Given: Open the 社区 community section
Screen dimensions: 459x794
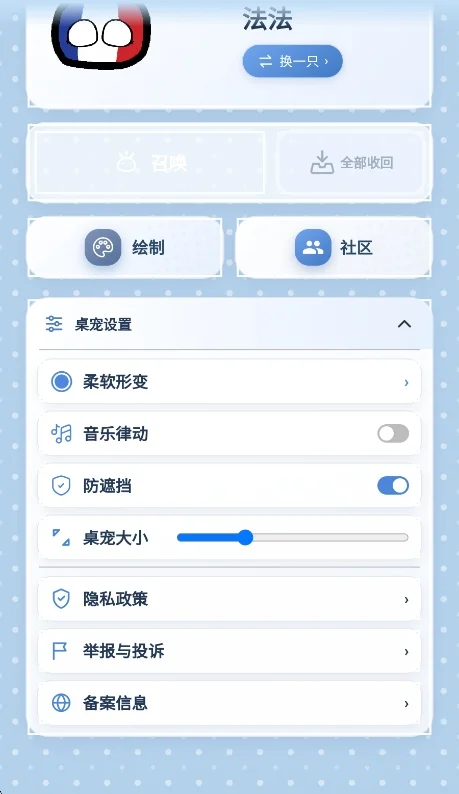Looking at the screenshot, I should 334,248.
